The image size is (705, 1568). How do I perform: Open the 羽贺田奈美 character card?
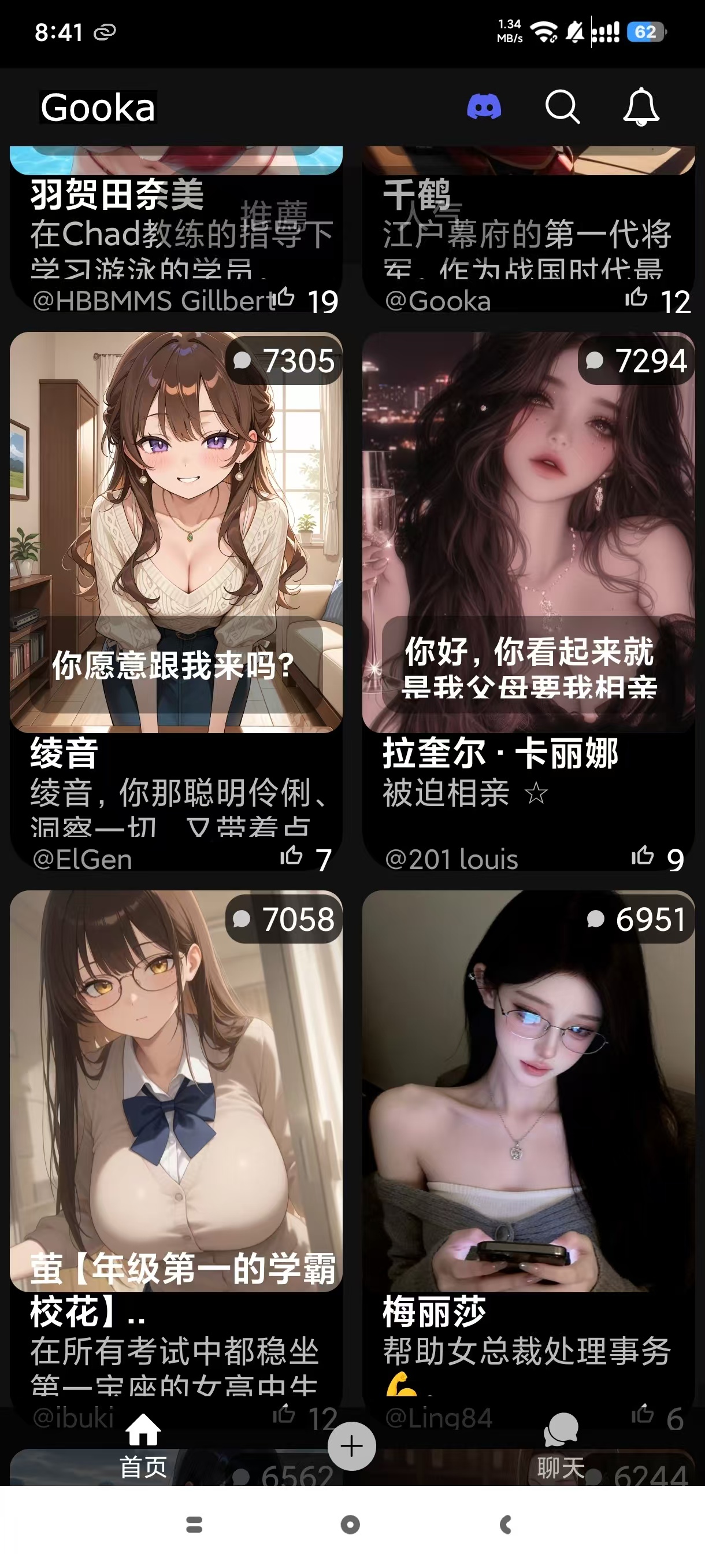point(176,231)
